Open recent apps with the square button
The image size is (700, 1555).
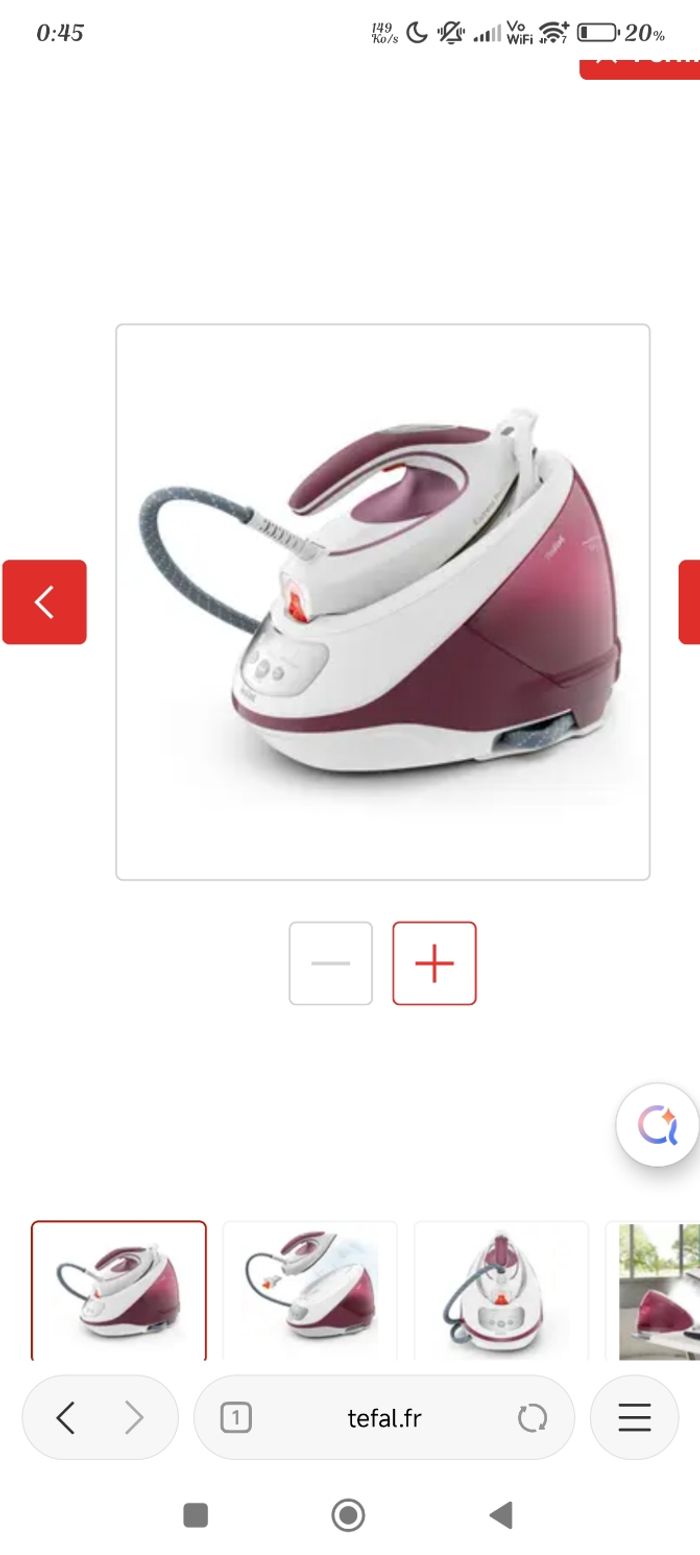(196, 1515)
